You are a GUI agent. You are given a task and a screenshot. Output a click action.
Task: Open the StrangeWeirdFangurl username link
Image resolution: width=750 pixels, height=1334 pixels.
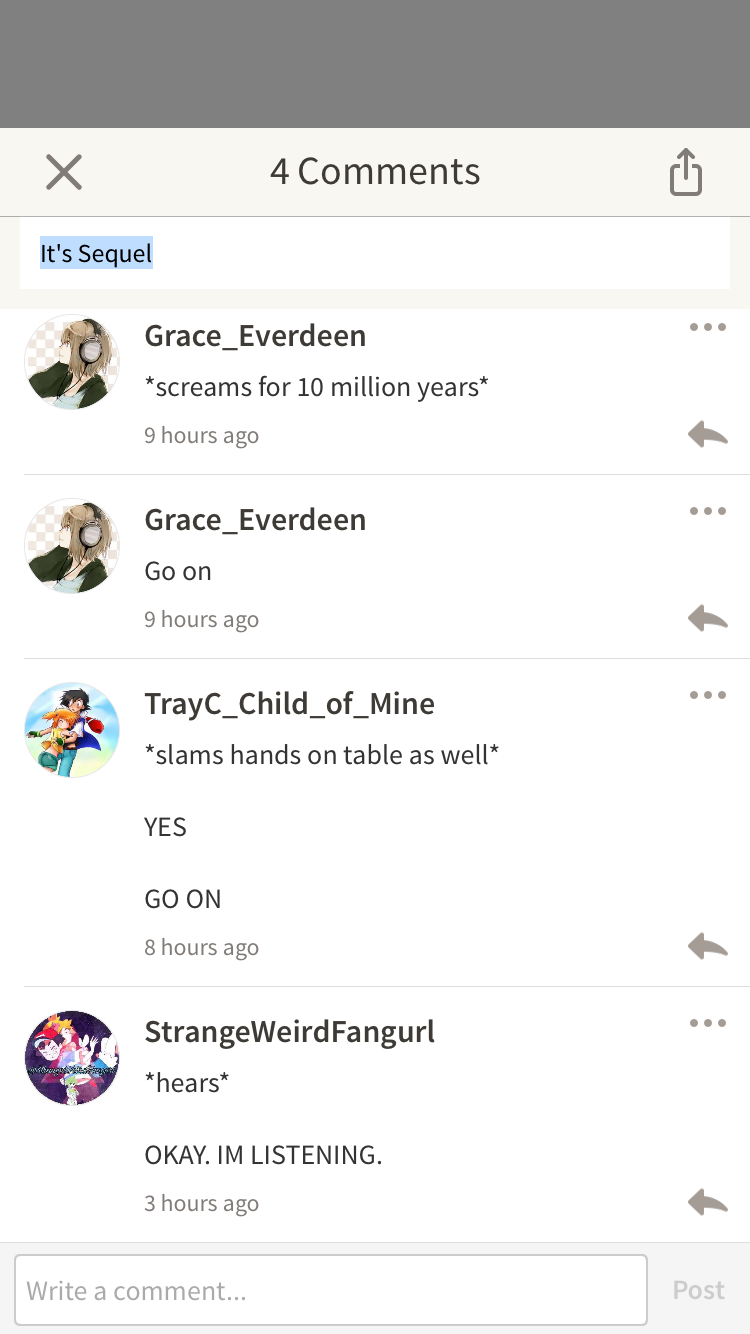click(x=289, y=1031)
